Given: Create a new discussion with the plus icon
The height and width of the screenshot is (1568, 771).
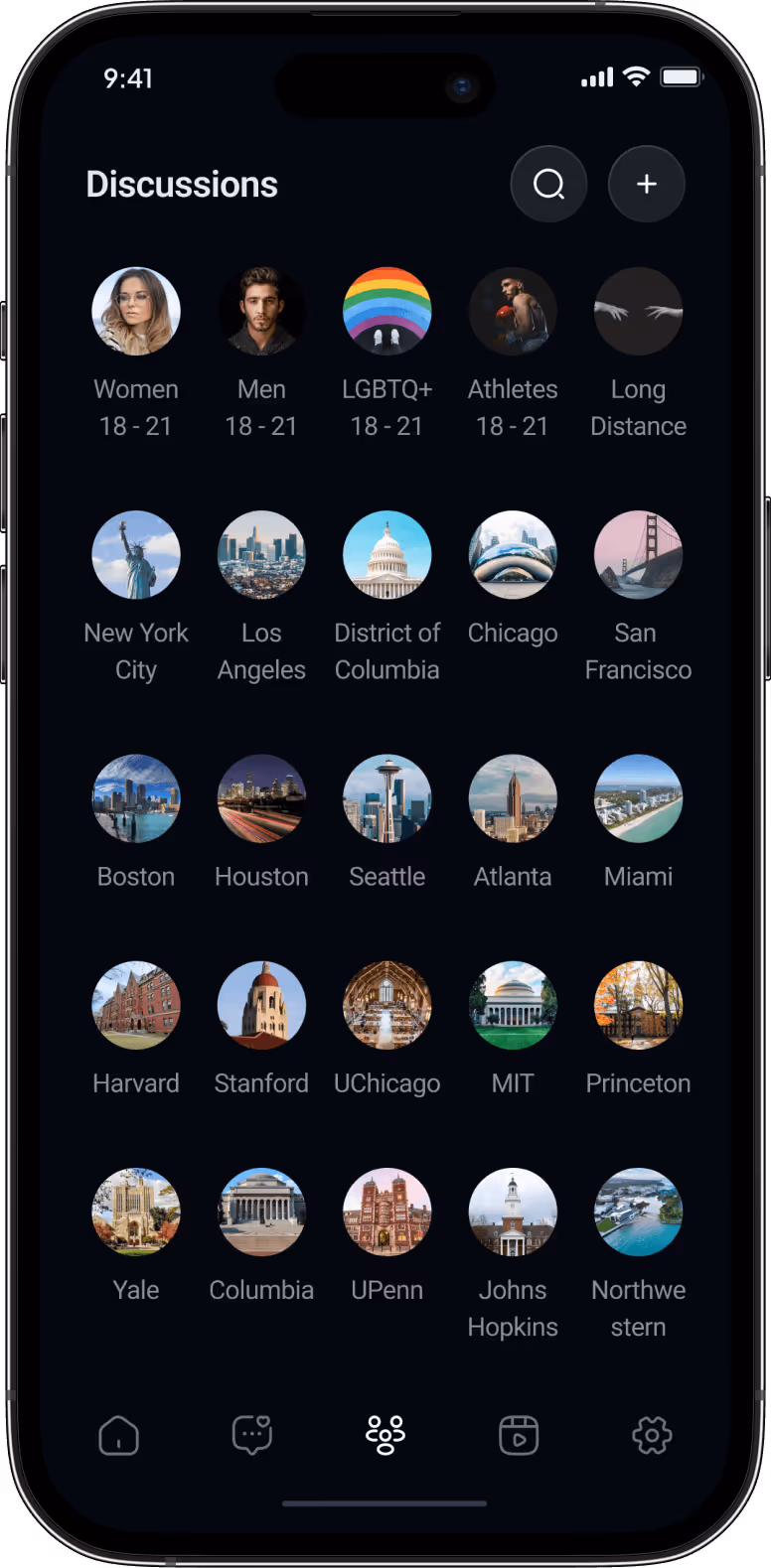Looking at the screenshot, I should click(x=646, y=184).
